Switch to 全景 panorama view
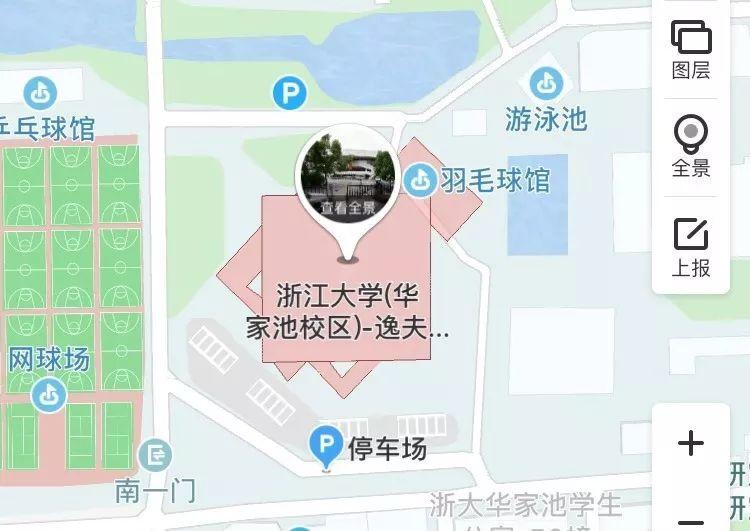The height and width of the screenshot is (531, 750). [691, 146]
